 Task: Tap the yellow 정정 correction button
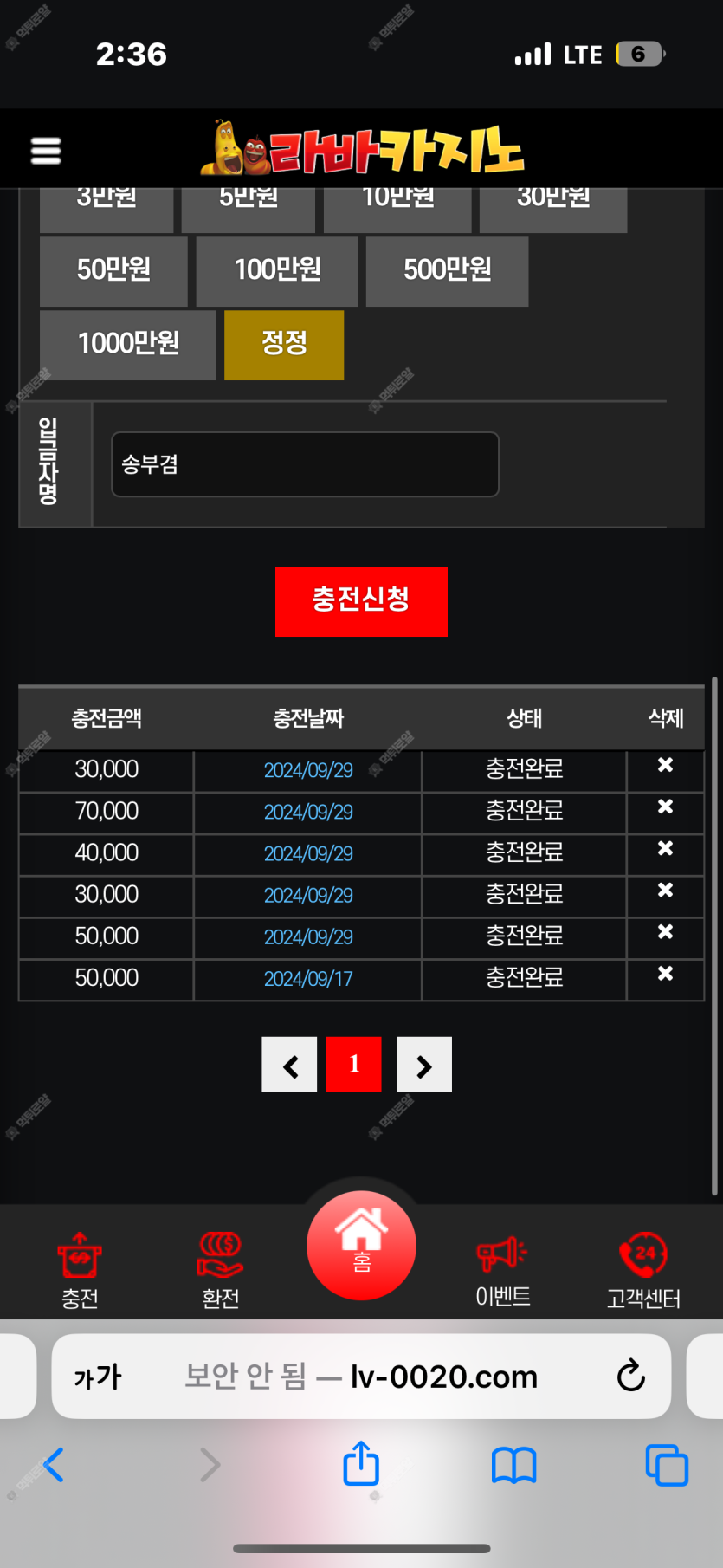(x=284, y=344)
